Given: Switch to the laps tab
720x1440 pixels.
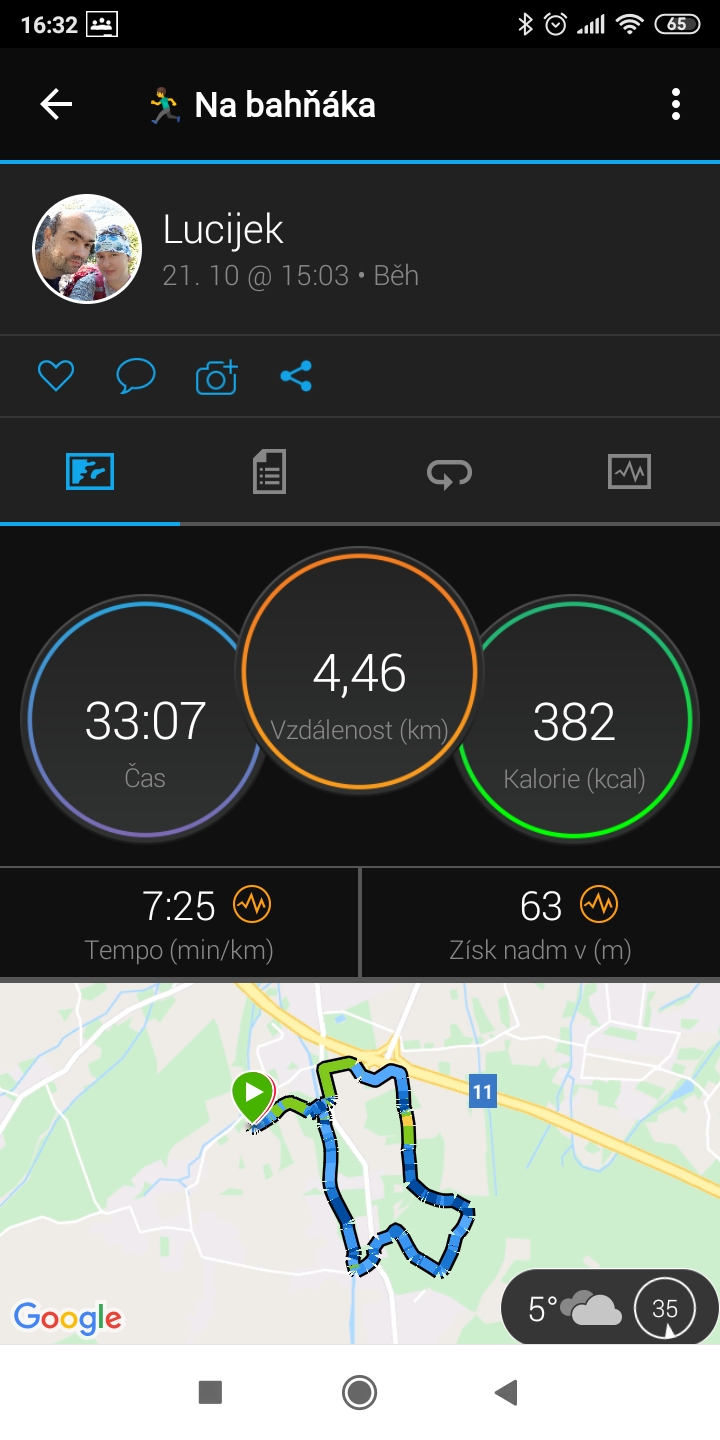Looking at the screenshot, I should [449, 472].
